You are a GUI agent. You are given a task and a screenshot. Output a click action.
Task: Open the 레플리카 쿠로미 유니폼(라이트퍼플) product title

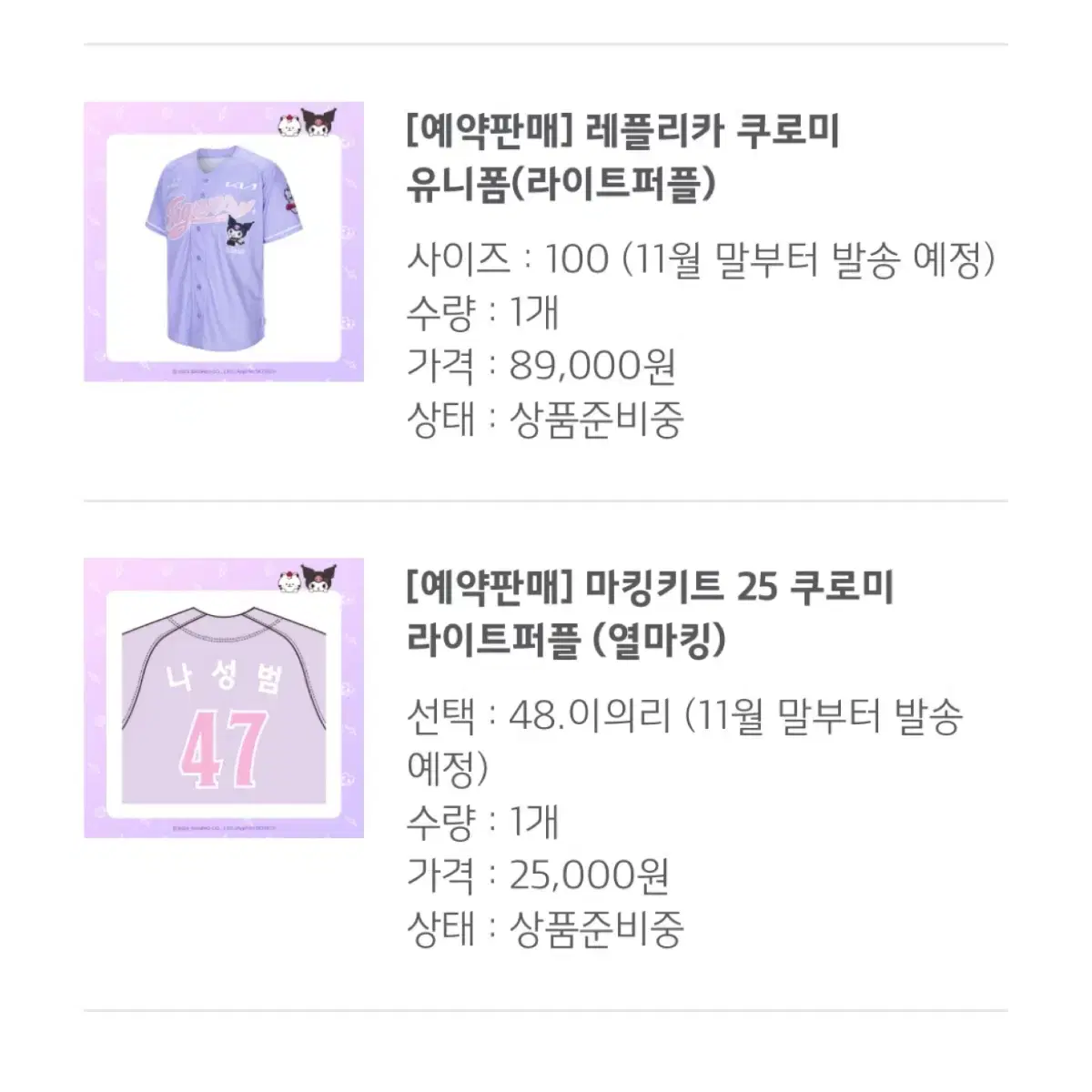click(x=622, y=158)
